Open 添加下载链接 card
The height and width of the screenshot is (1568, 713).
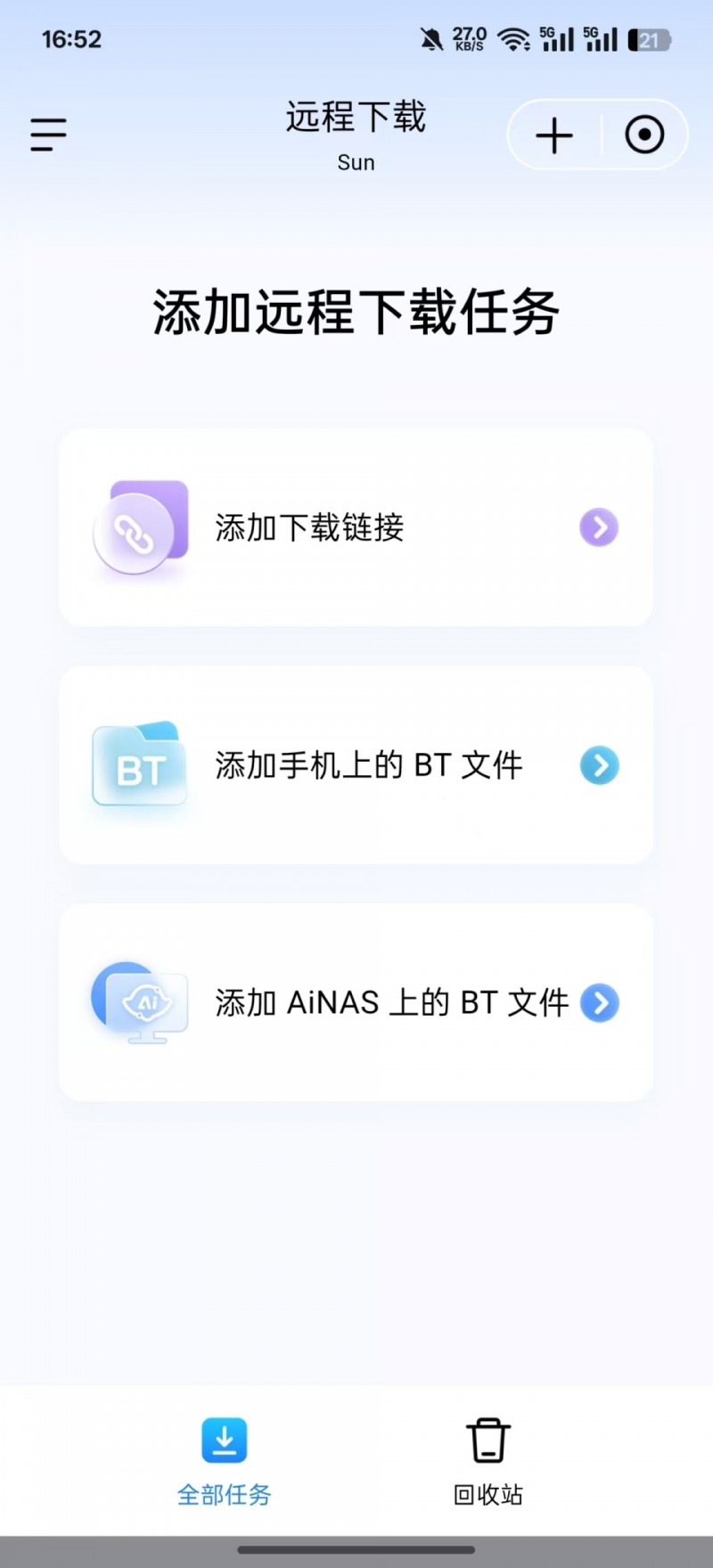(x=356, y=527)
